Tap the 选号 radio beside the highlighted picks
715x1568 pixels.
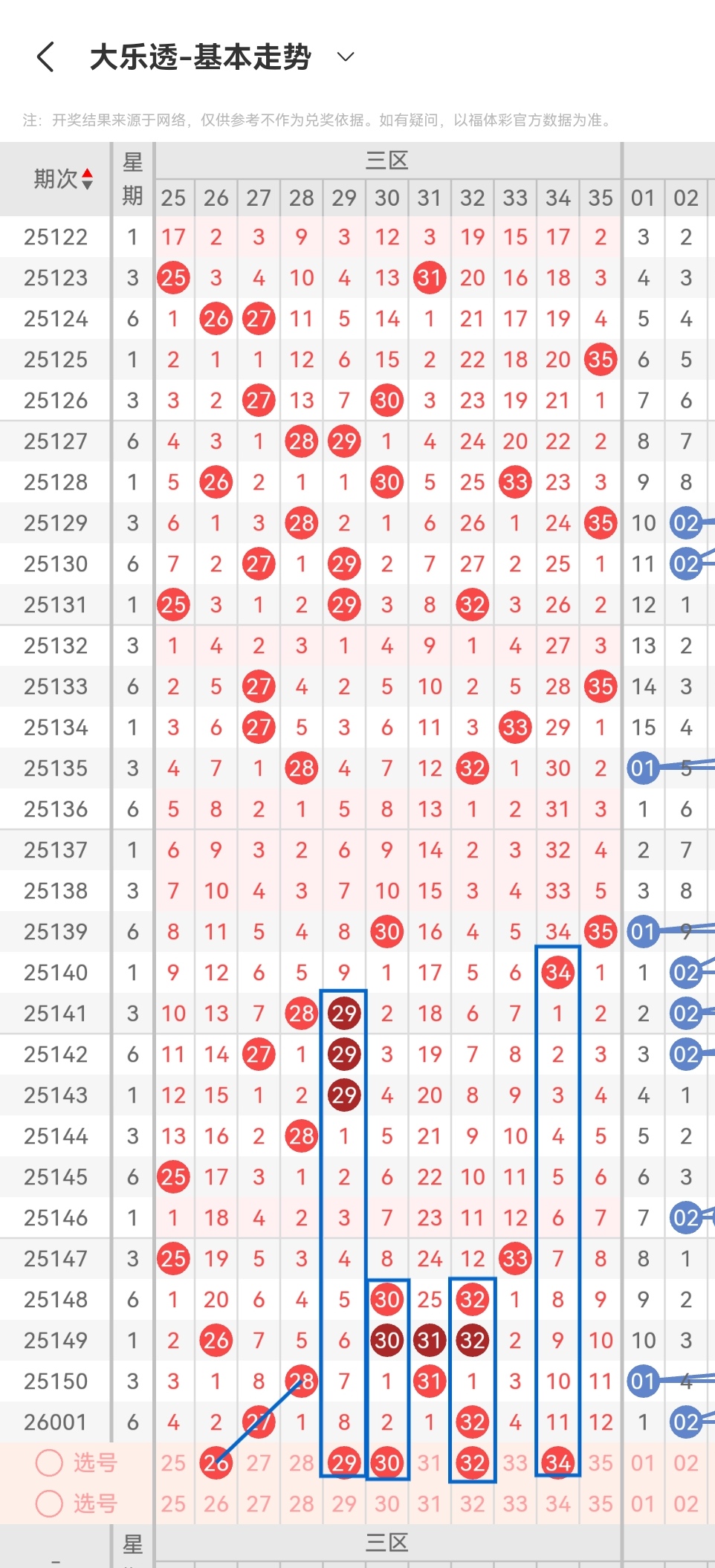point(49,1462)
